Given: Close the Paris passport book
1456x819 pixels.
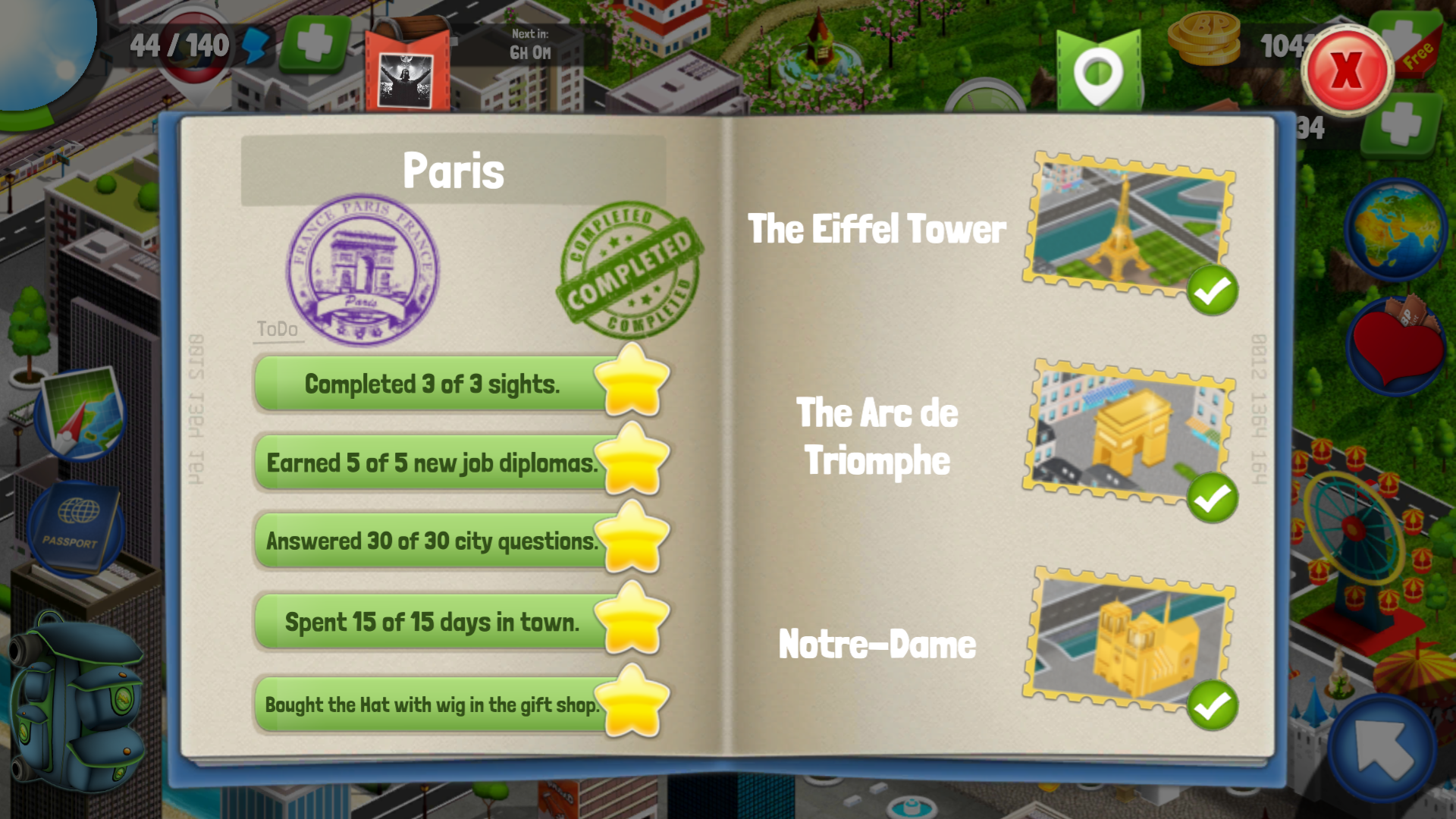Looking at the screenshot, I should pos(1347,71).
